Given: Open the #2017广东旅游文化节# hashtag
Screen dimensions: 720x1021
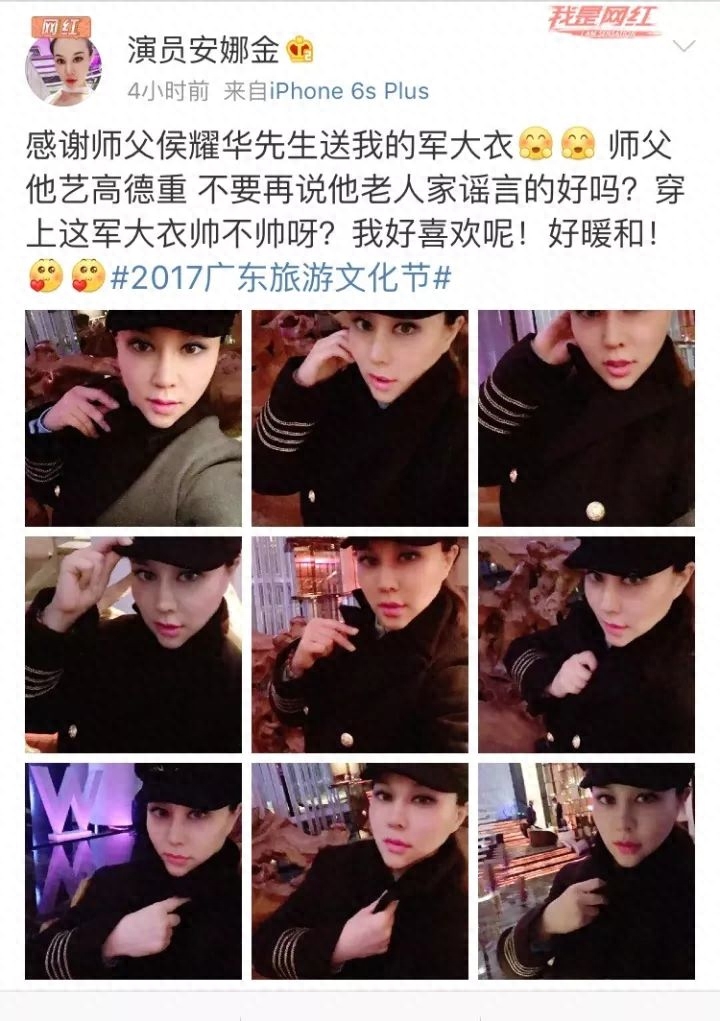Looking at the screenshot, I should [282, 277].
